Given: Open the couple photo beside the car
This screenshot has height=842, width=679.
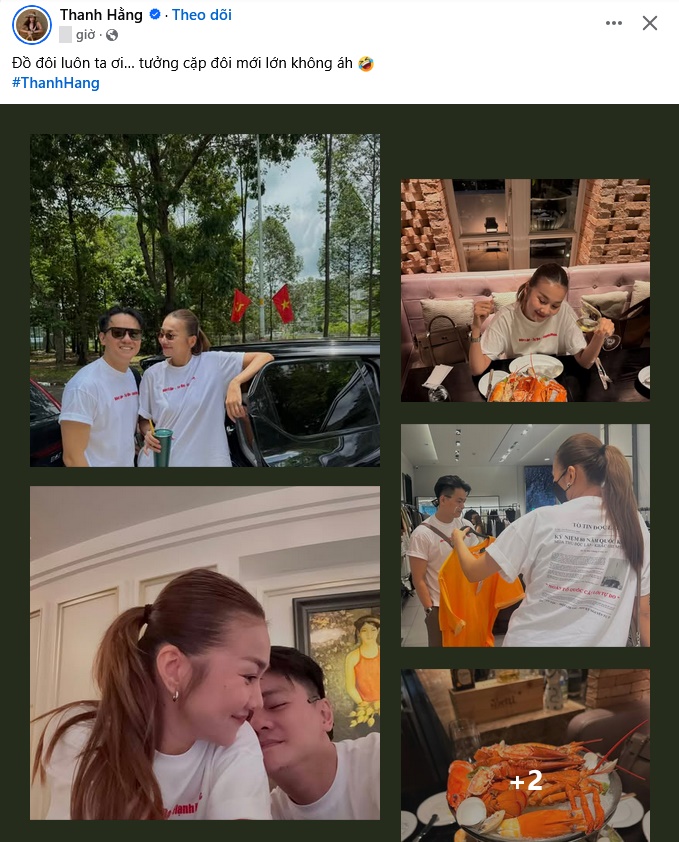Looking at the screenshot, I should pos(205,300).
